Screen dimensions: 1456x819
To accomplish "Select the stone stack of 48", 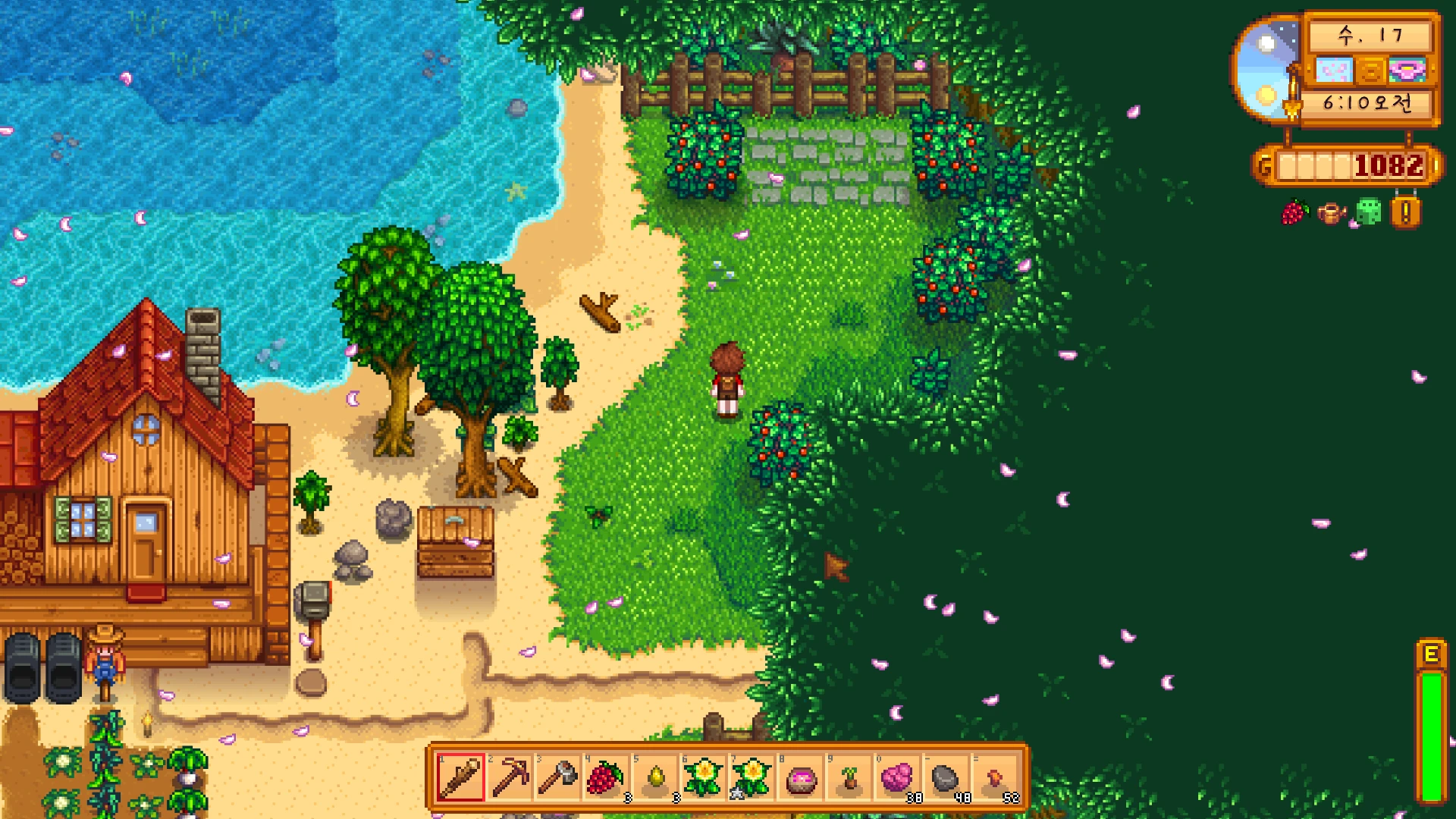I will coord(947,777).
